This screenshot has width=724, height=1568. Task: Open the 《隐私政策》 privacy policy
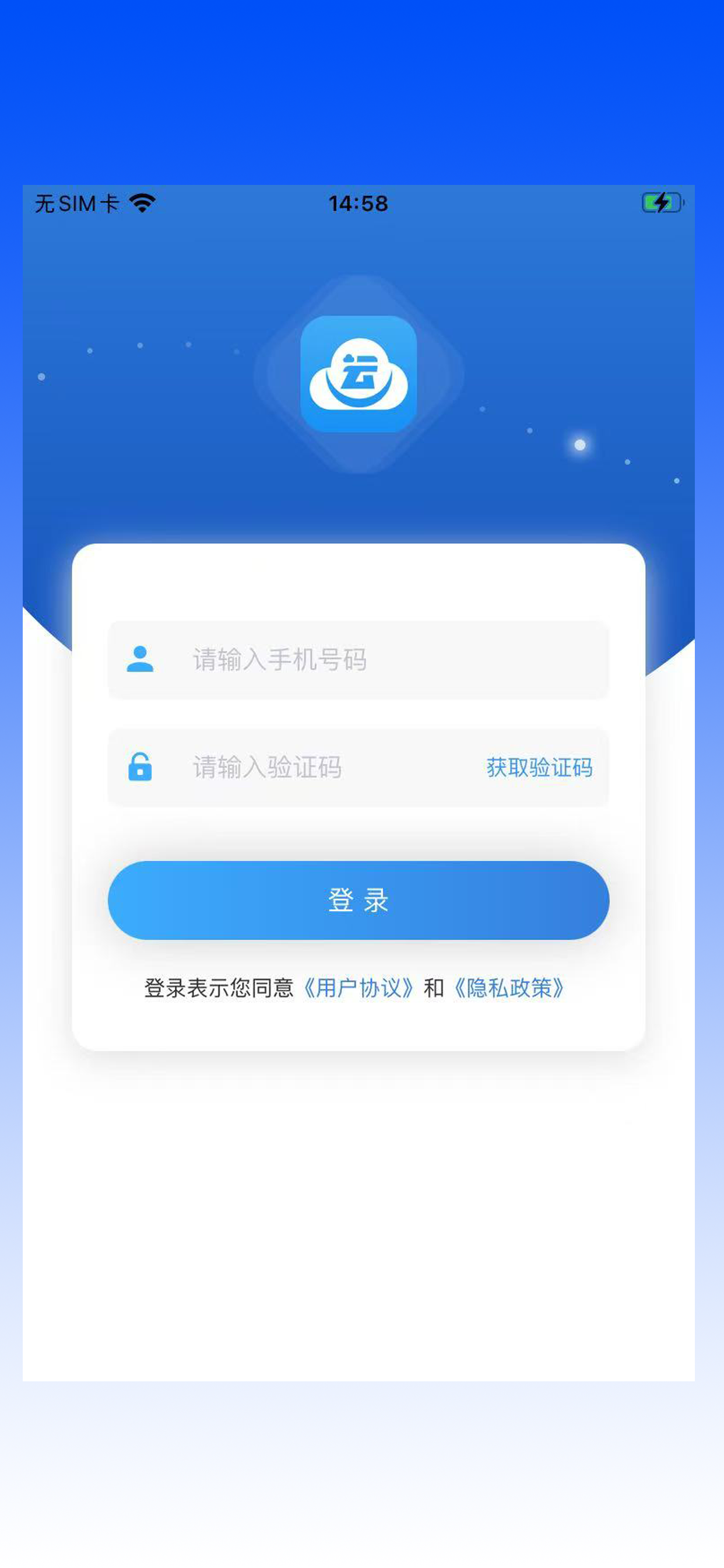tap(510, 986)
